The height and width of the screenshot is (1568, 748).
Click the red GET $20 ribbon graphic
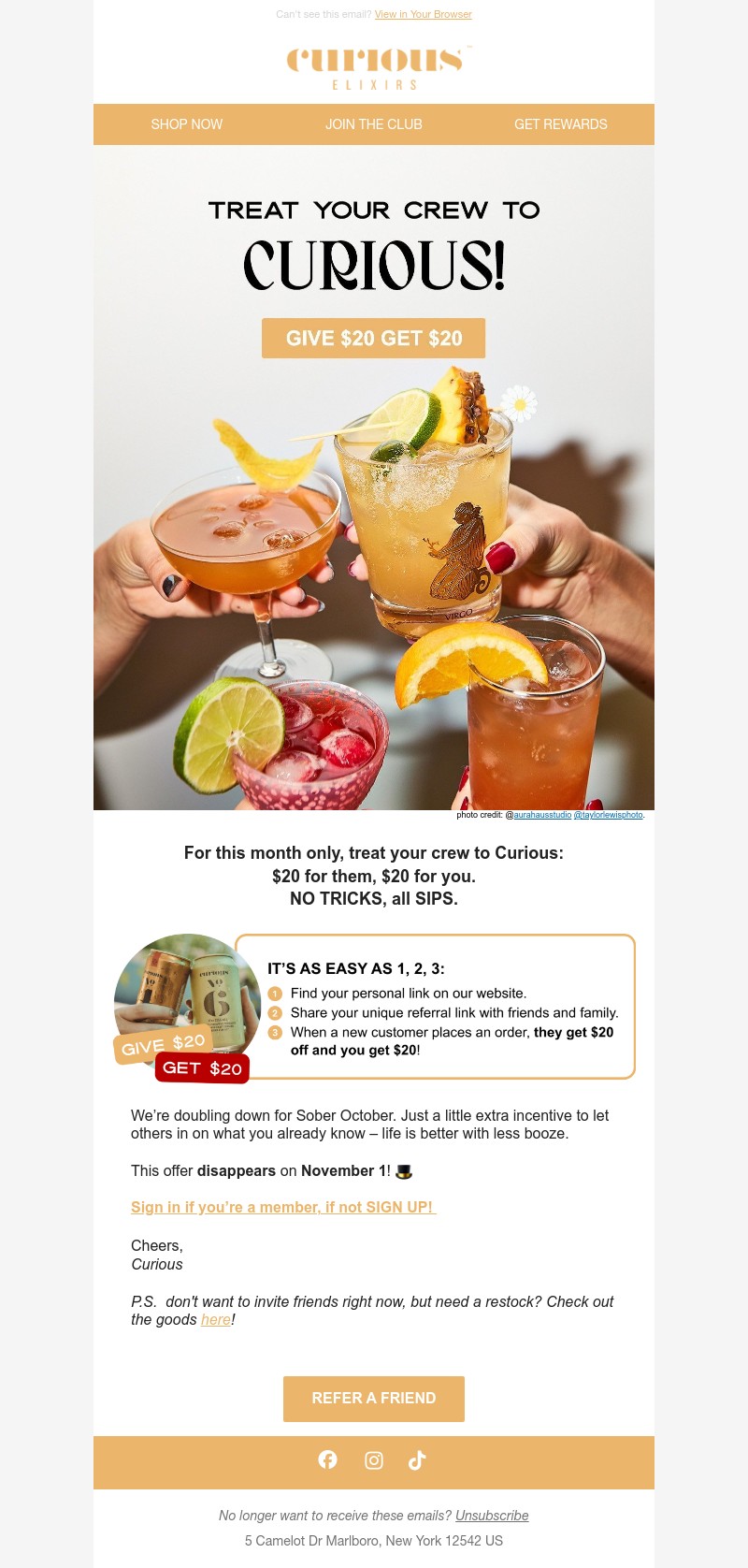[x=202, y=1067]
